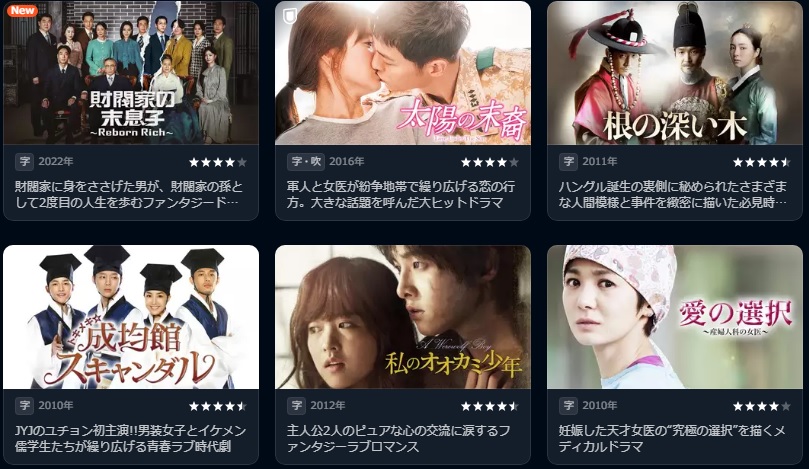The image size is (809, 469).
Task: Open the 成均館スキャンダル drama card
Action: point(131,318)
